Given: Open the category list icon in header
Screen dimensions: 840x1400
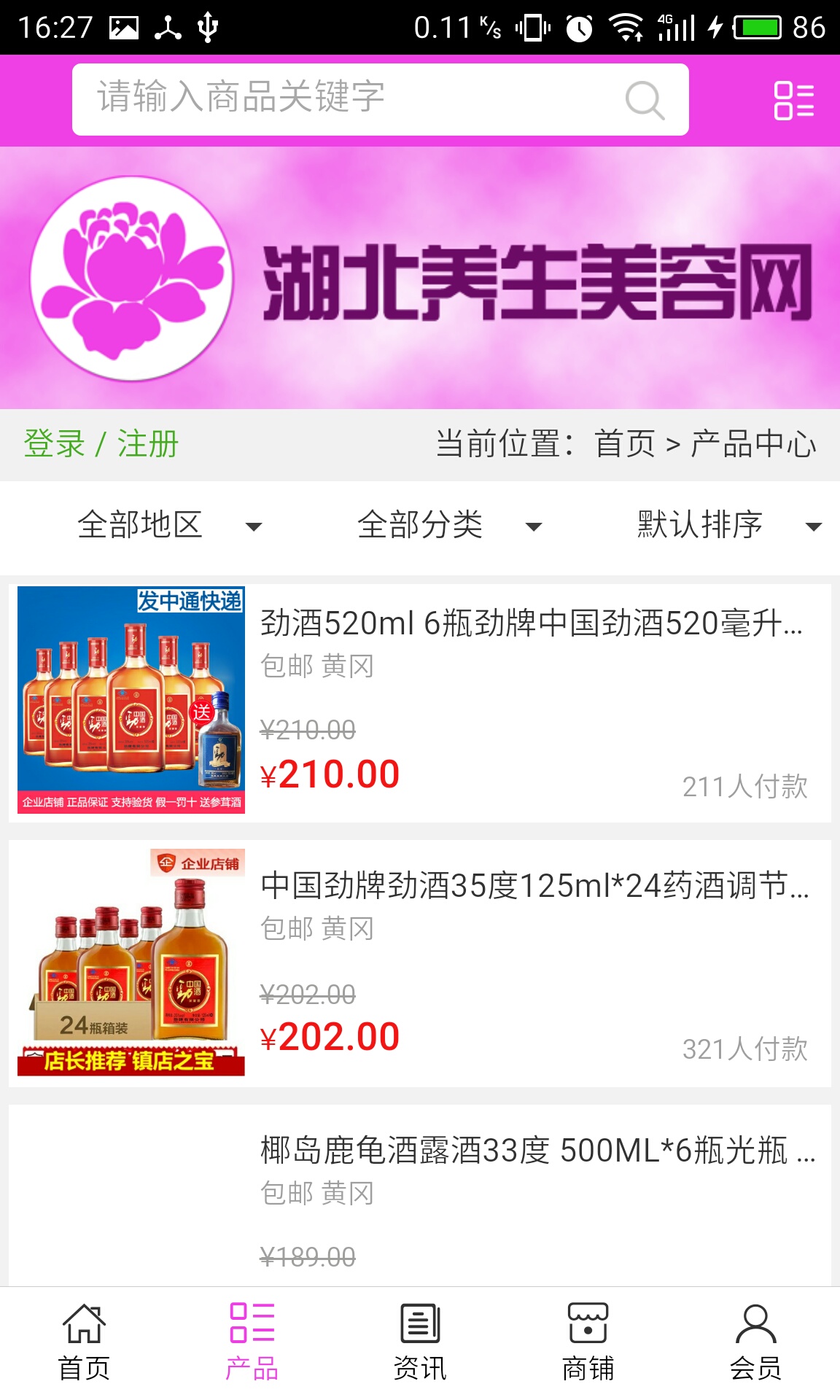Looking at the screenshot, I should (x=793, y=100).
